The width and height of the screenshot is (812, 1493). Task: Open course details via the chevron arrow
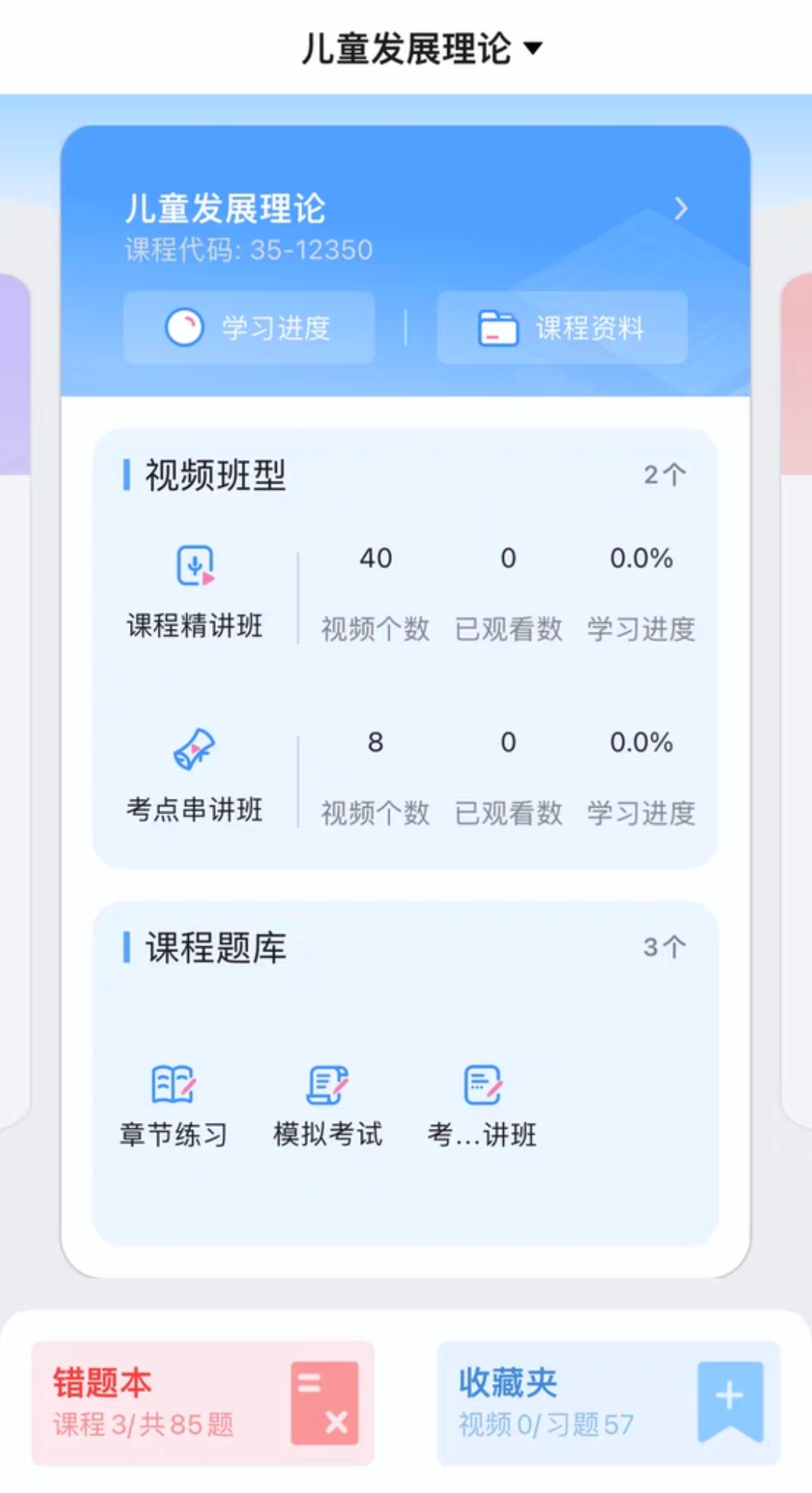(680, 208)
